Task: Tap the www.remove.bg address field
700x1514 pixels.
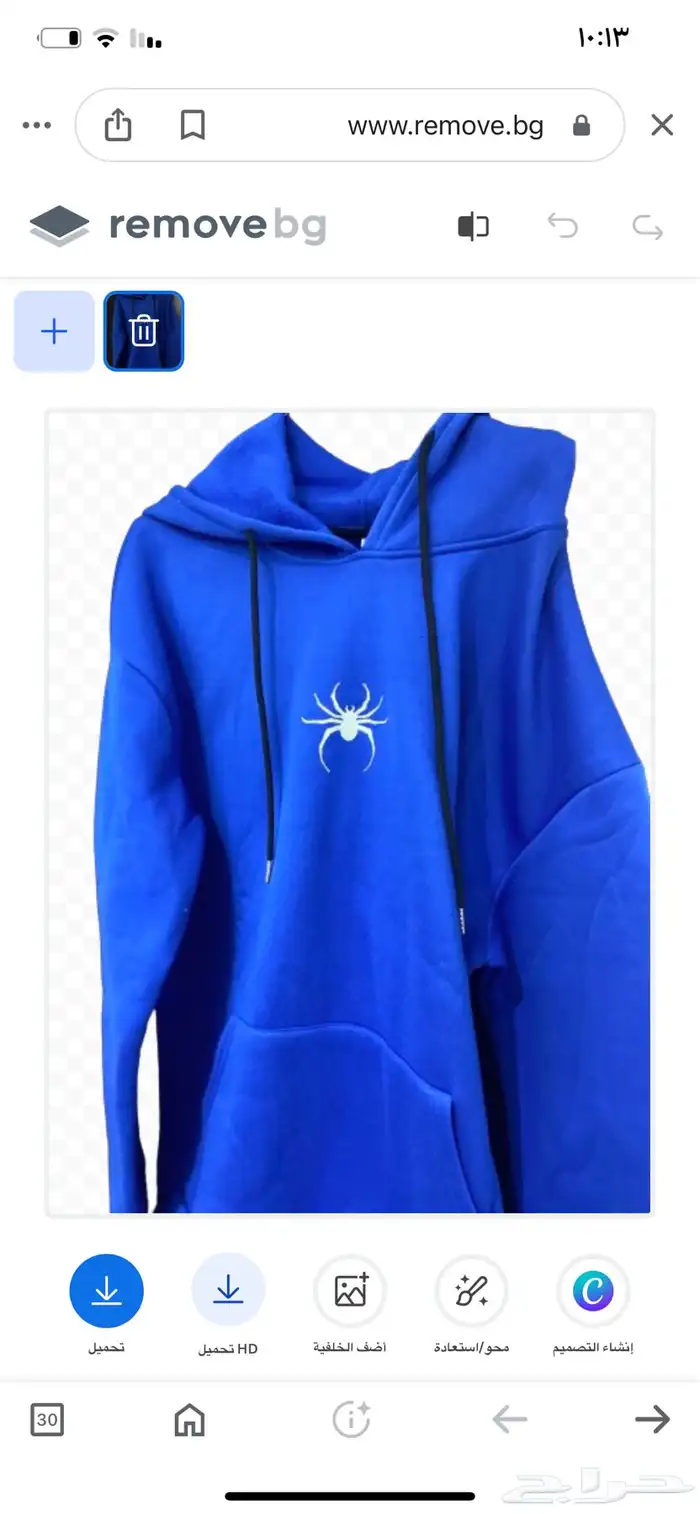Action: point(445,126)
